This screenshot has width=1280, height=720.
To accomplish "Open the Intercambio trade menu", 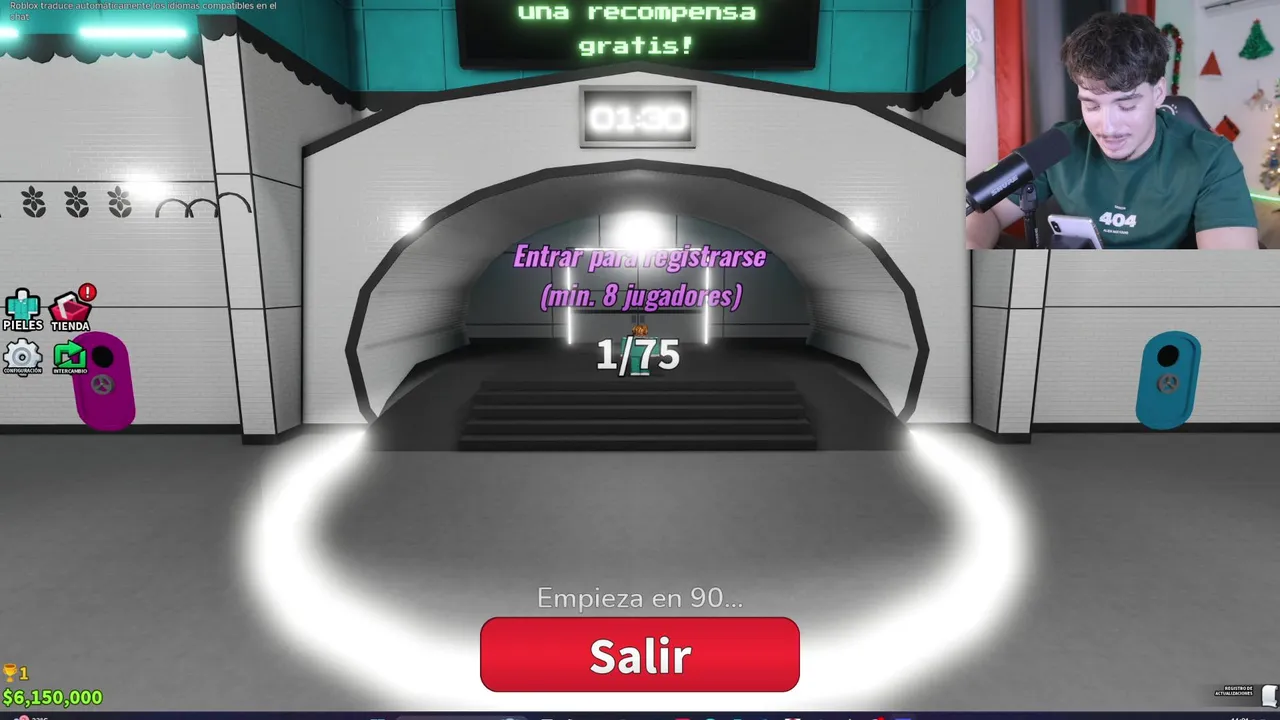I will [x=70, y=357].
